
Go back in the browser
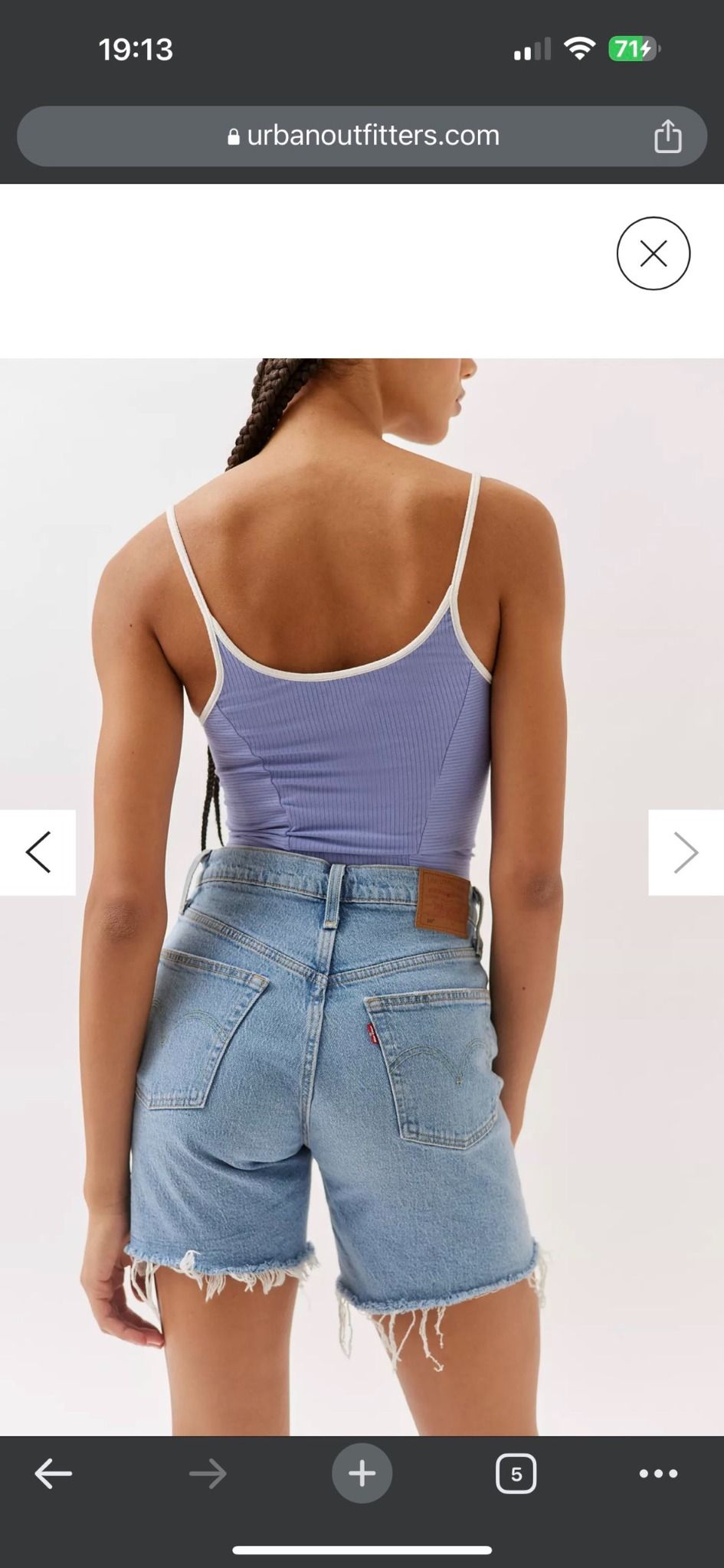point(54,1473)
